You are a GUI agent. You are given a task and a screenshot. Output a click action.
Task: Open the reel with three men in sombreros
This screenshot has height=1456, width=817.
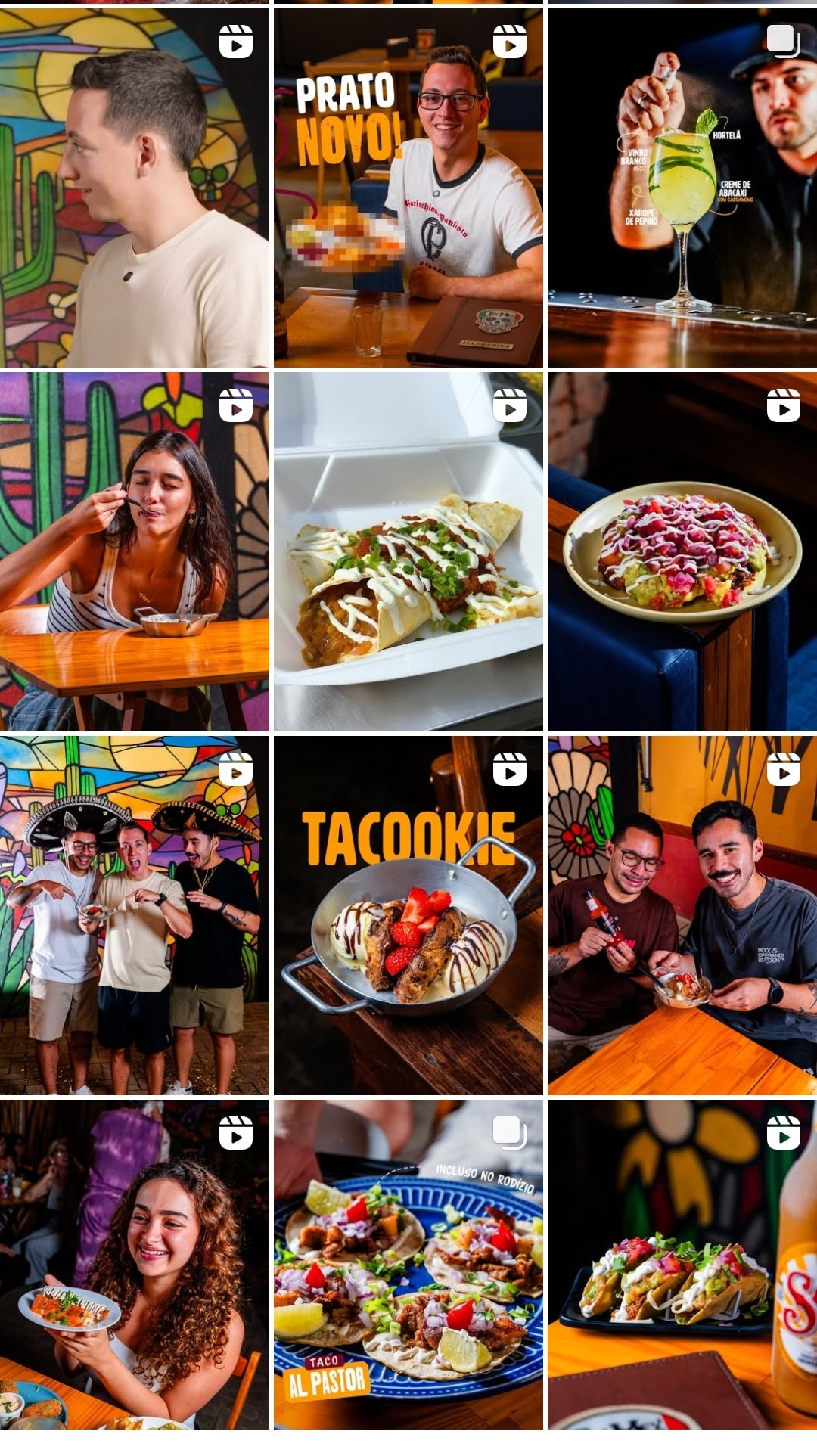(134, 915)
